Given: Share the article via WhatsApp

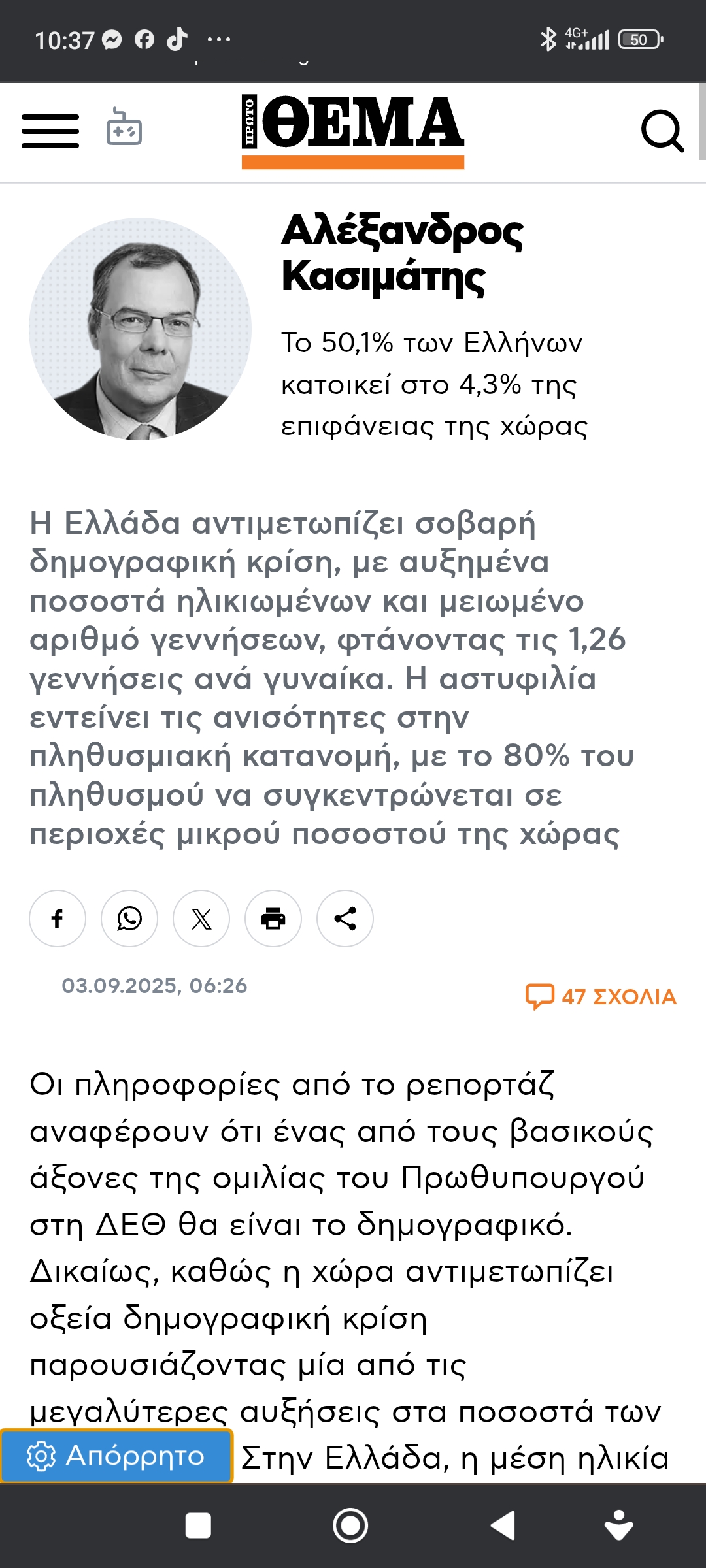Looking at the screenshot, I should (129, 919).
